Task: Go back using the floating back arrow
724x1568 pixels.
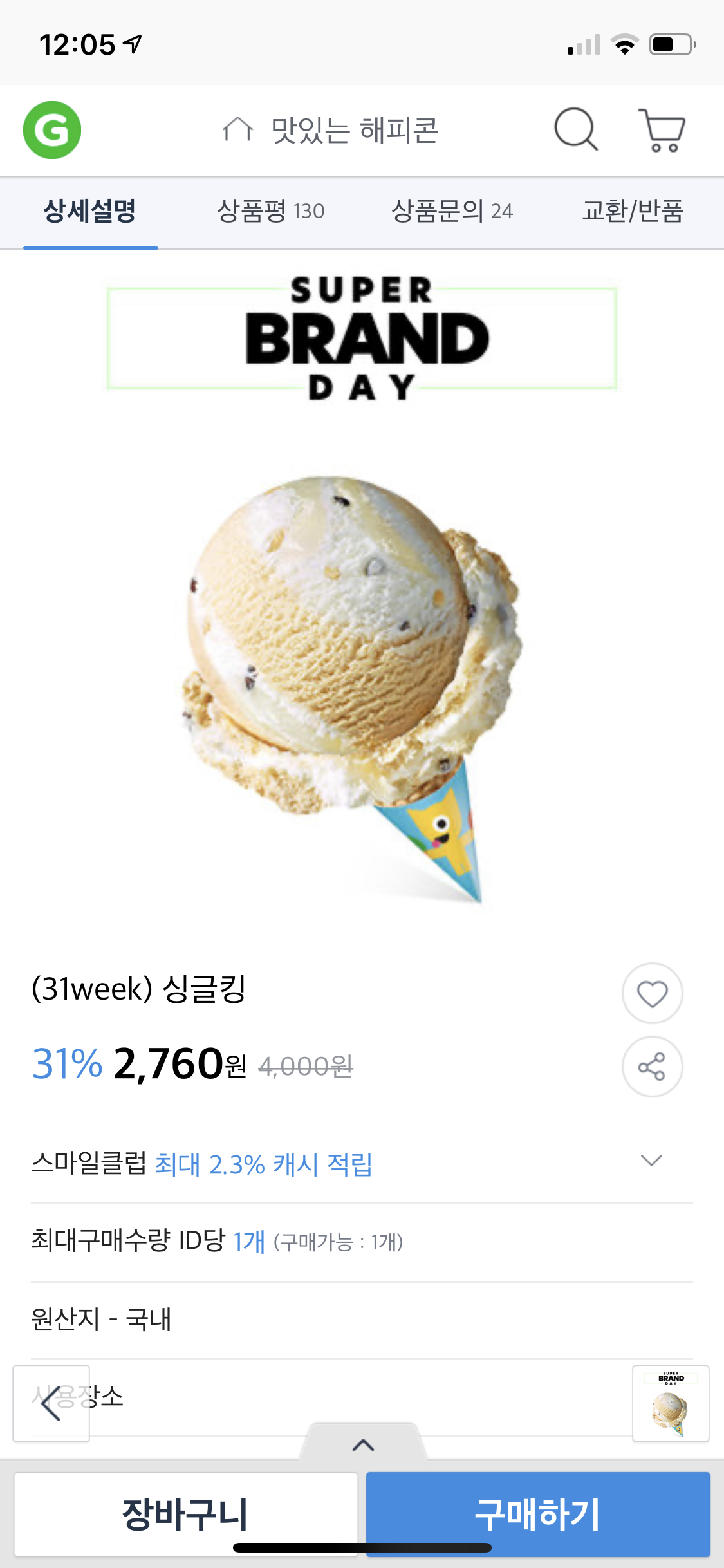Action: click(x=51, y=1403)
